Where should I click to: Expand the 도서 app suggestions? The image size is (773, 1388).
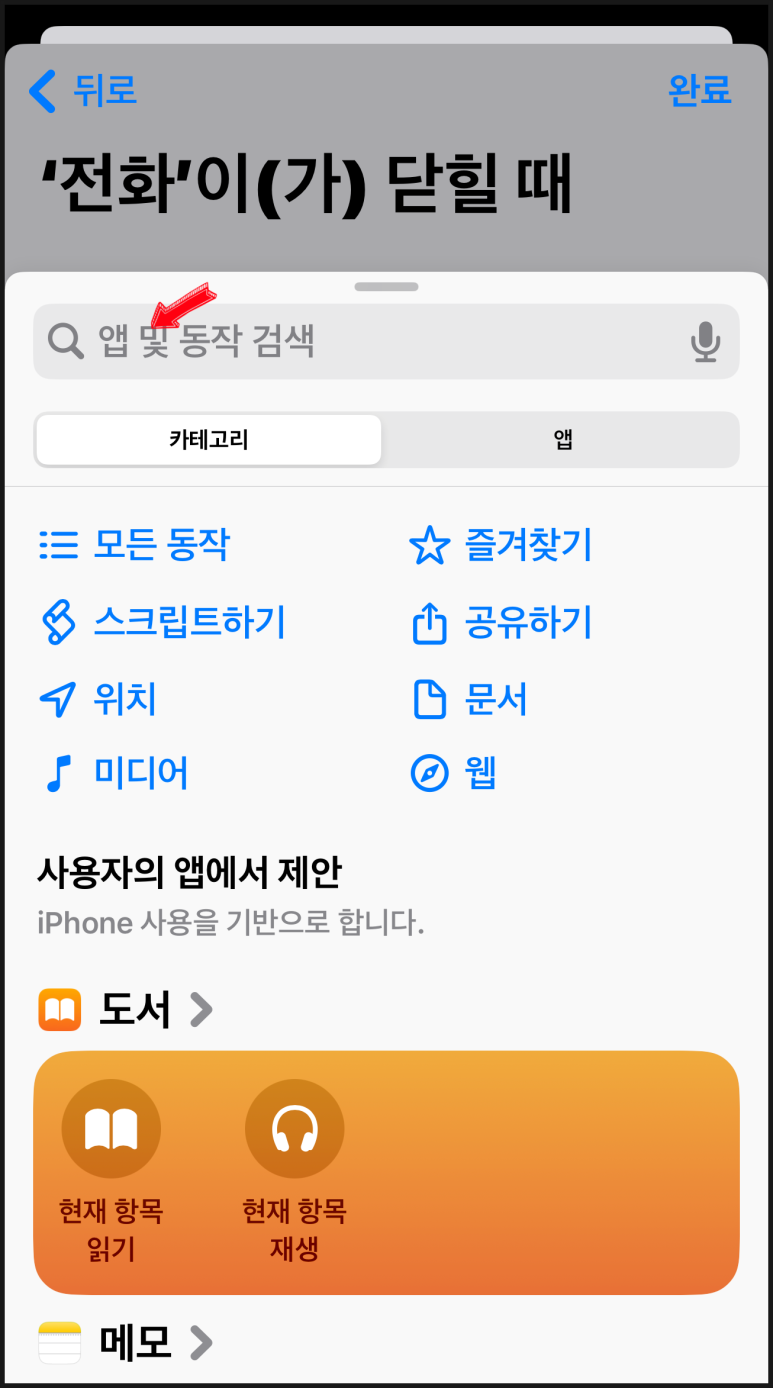(126, 1010)
